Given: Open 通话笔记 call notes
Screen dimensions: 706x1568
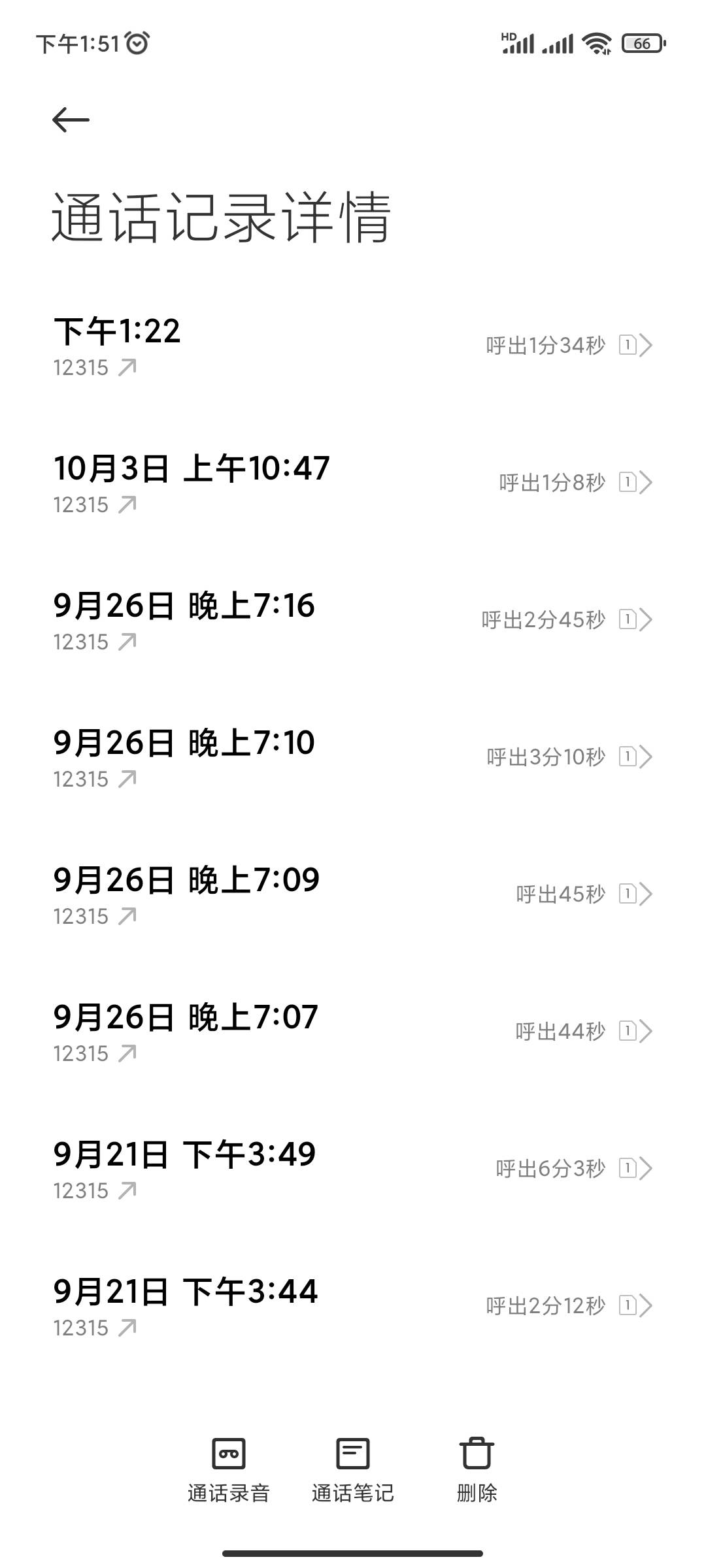Looking at the screenshot, I should [x=353, y=1467].
